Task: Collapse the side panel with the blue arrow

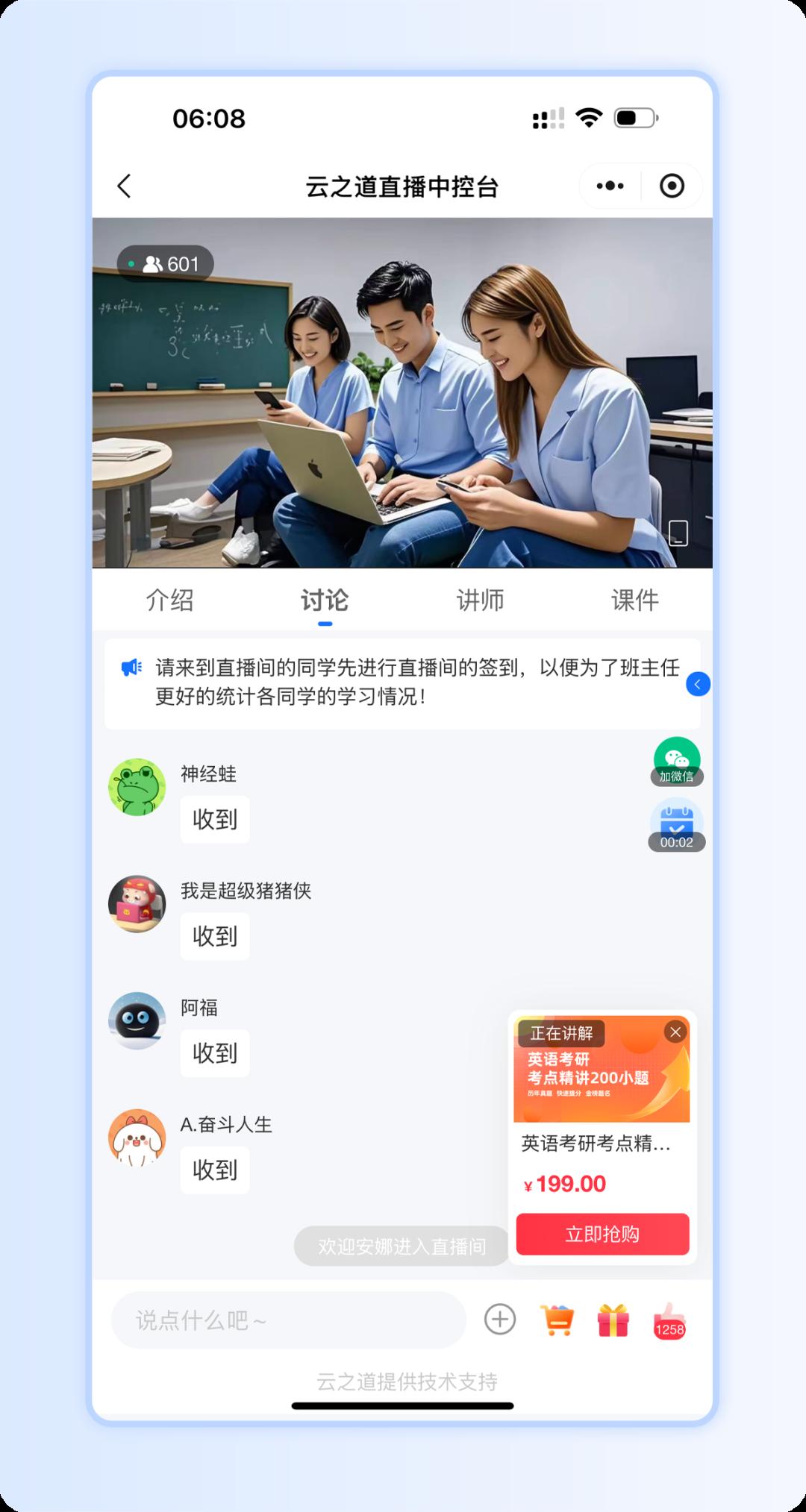Action: click(x=698, y=684)
